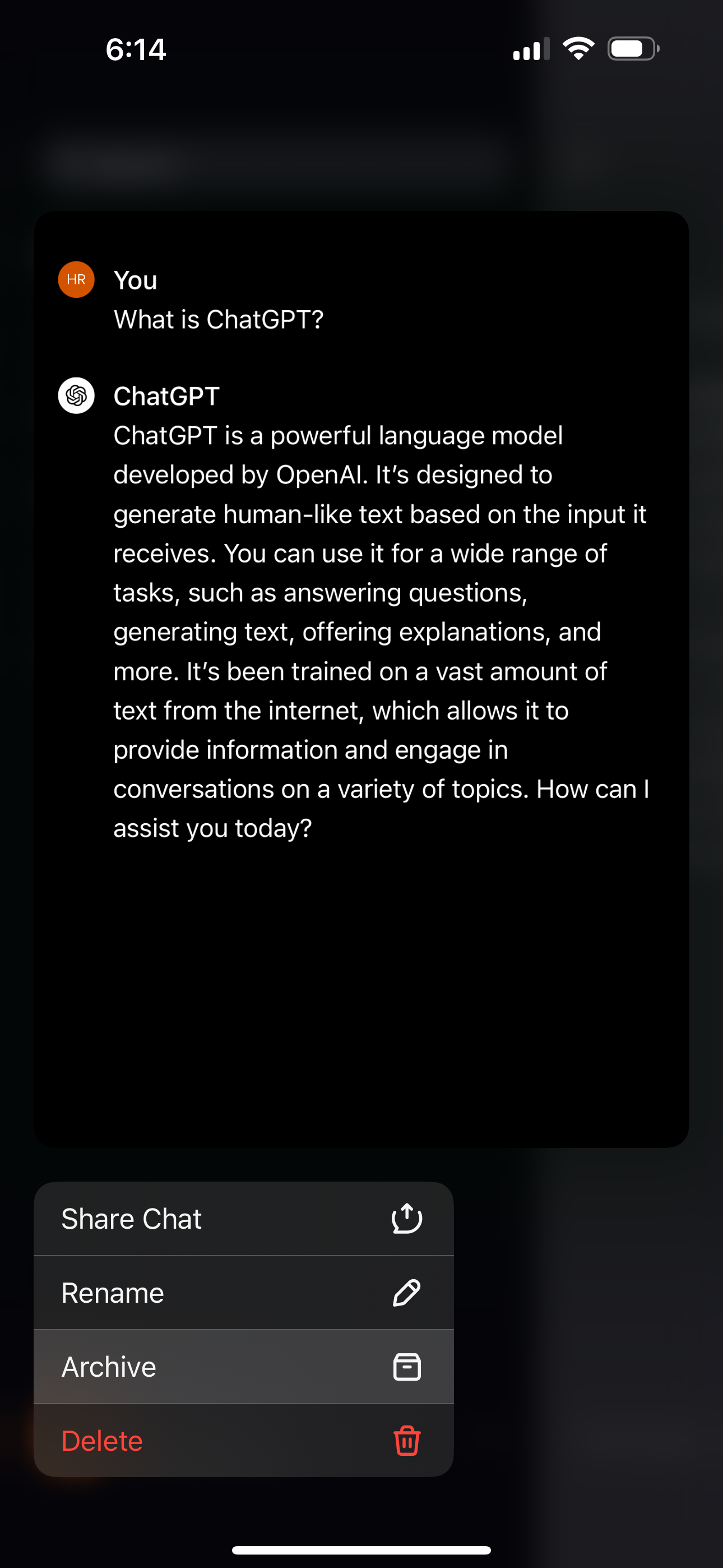
Task: Select Share Chat from the menu
Action: (x=243, y=1219)
